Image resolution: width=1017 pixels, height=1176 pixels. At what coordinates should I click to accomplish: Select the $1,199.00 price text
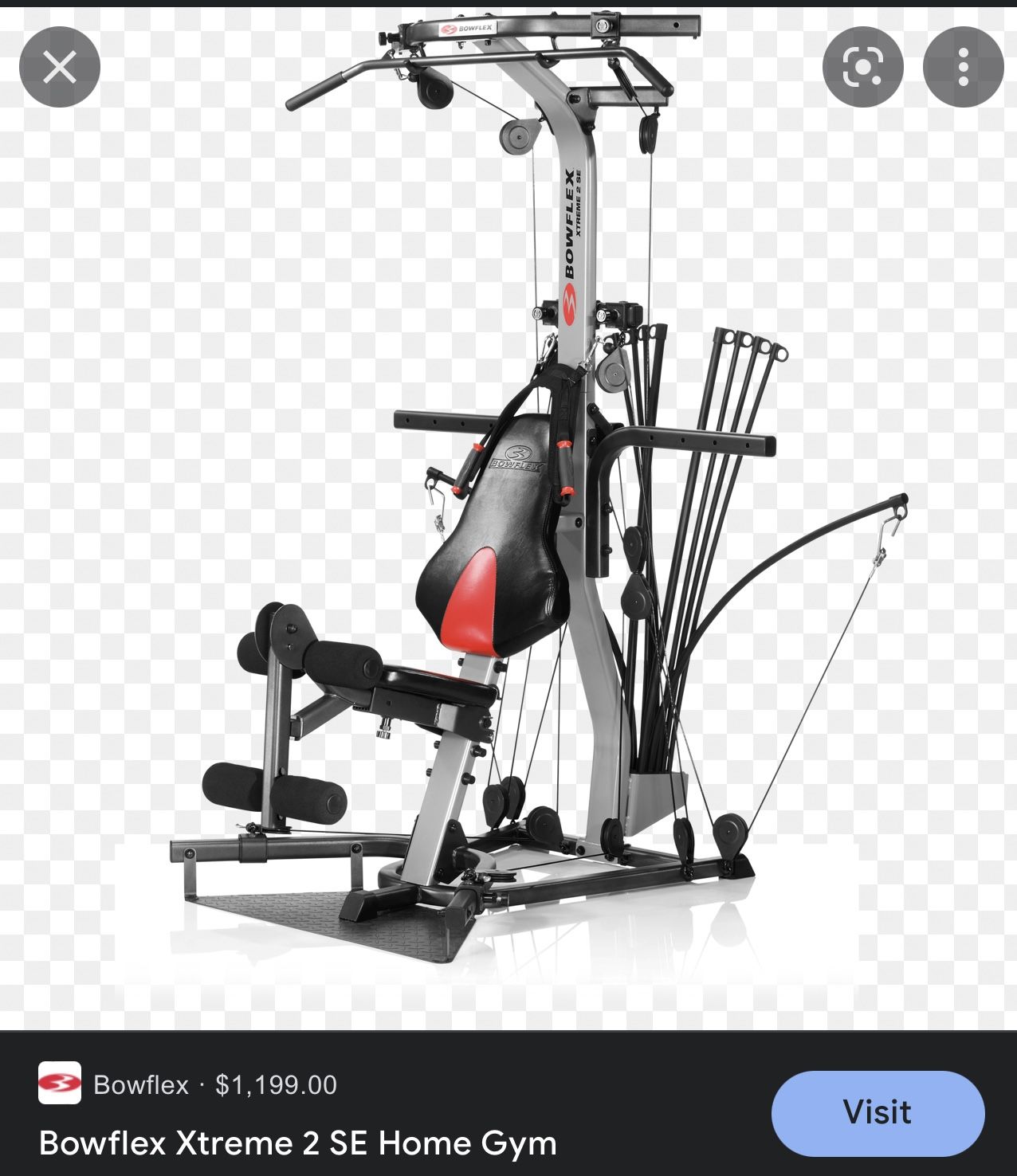coord(275,1084)
